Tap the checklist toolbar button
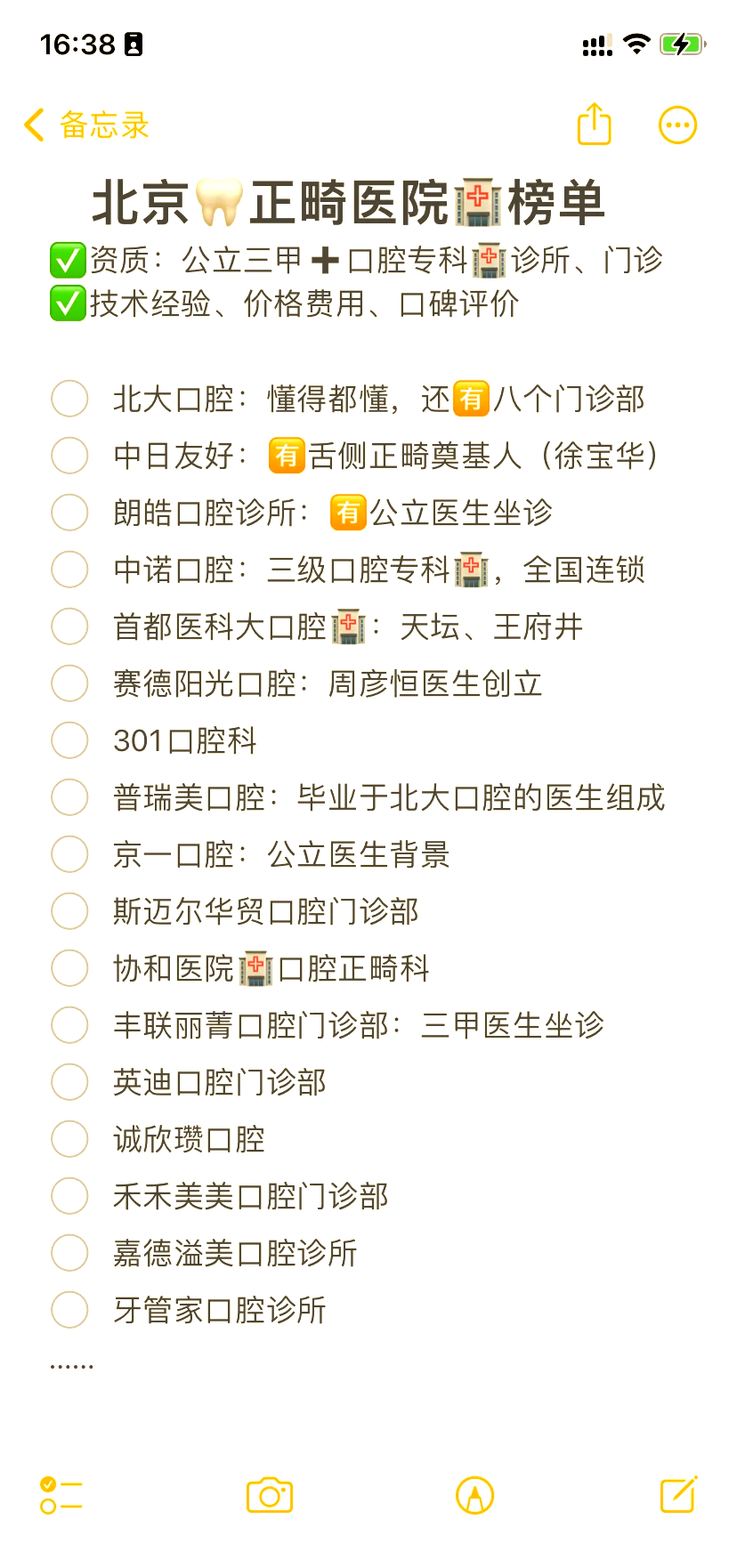This screenshot has width=737, height=1568. tap(61, 1495)
